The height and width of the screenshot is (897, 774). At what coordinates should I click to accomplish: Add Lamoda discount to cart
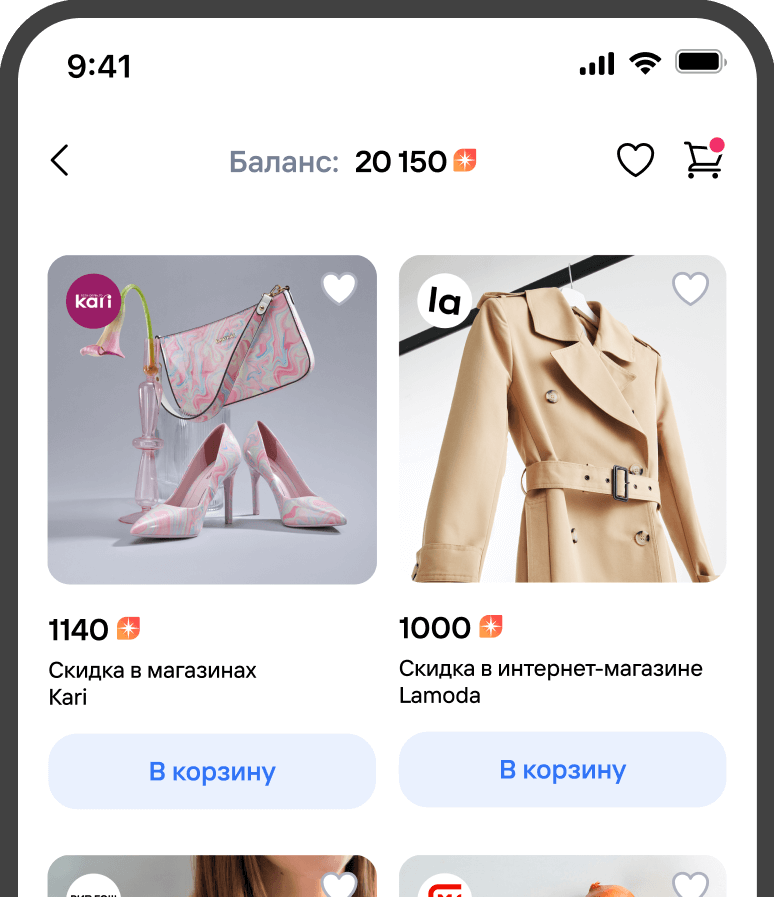click(x=562, y=769)
